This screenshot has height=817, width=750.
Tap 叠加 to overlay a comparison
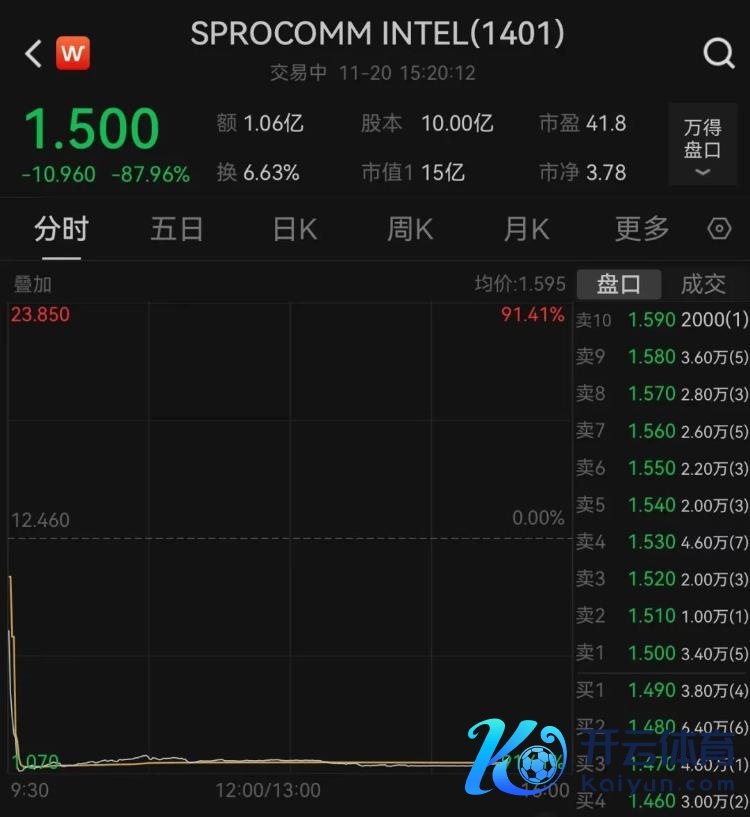tap(32, 284)
